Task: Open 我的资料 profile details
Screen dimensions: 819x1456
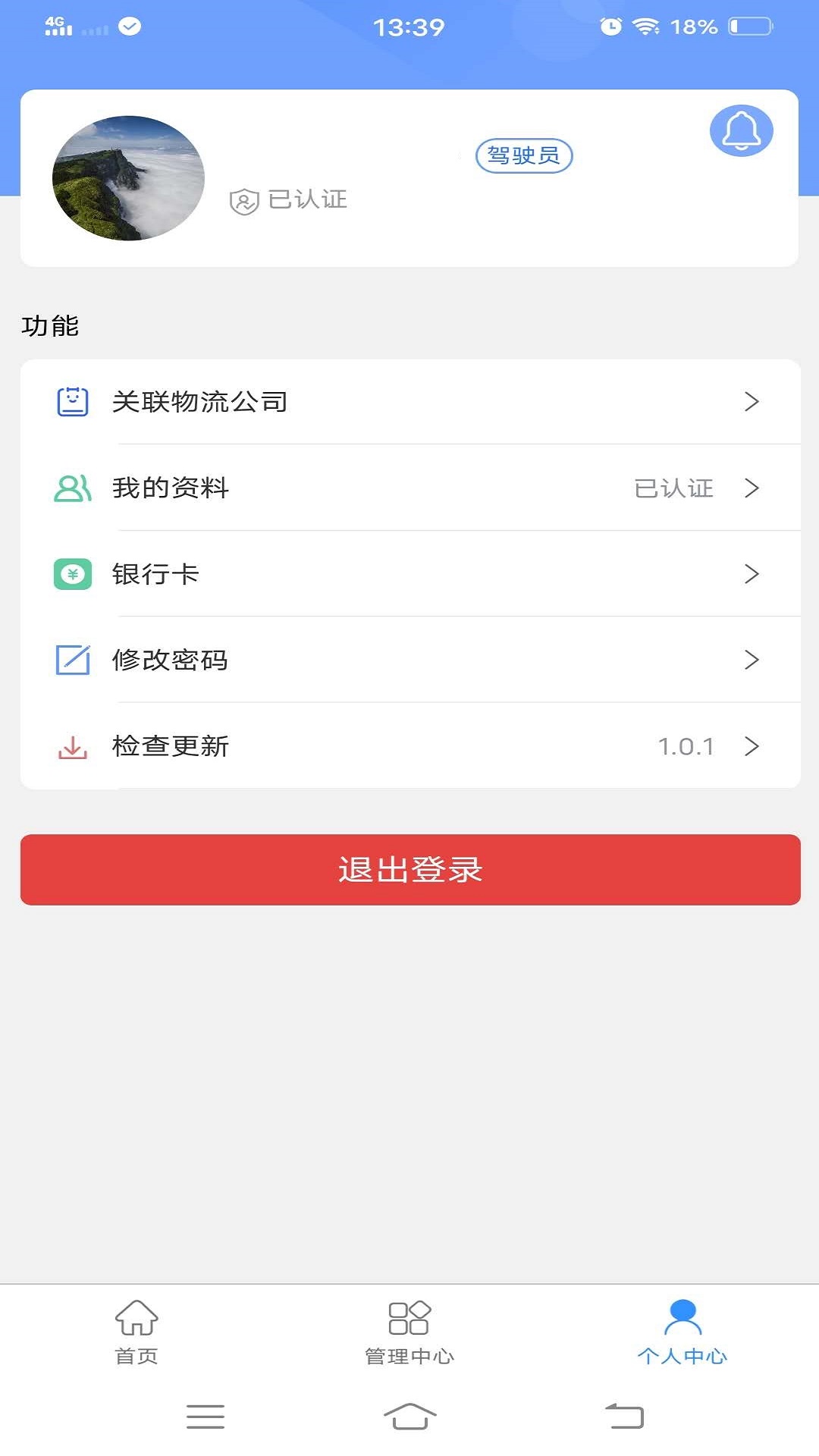Action: (410, 488)
